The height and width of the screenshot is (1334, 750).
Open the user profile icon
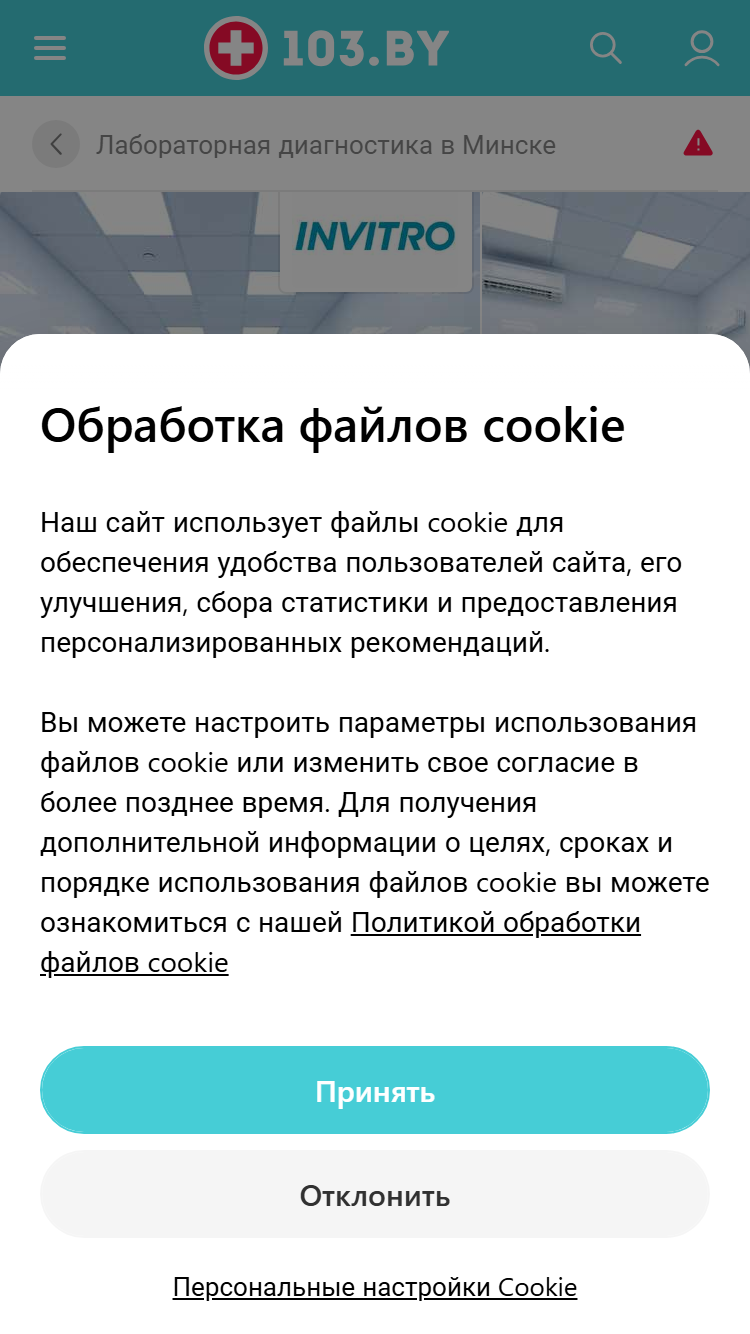tap(702, 48)
